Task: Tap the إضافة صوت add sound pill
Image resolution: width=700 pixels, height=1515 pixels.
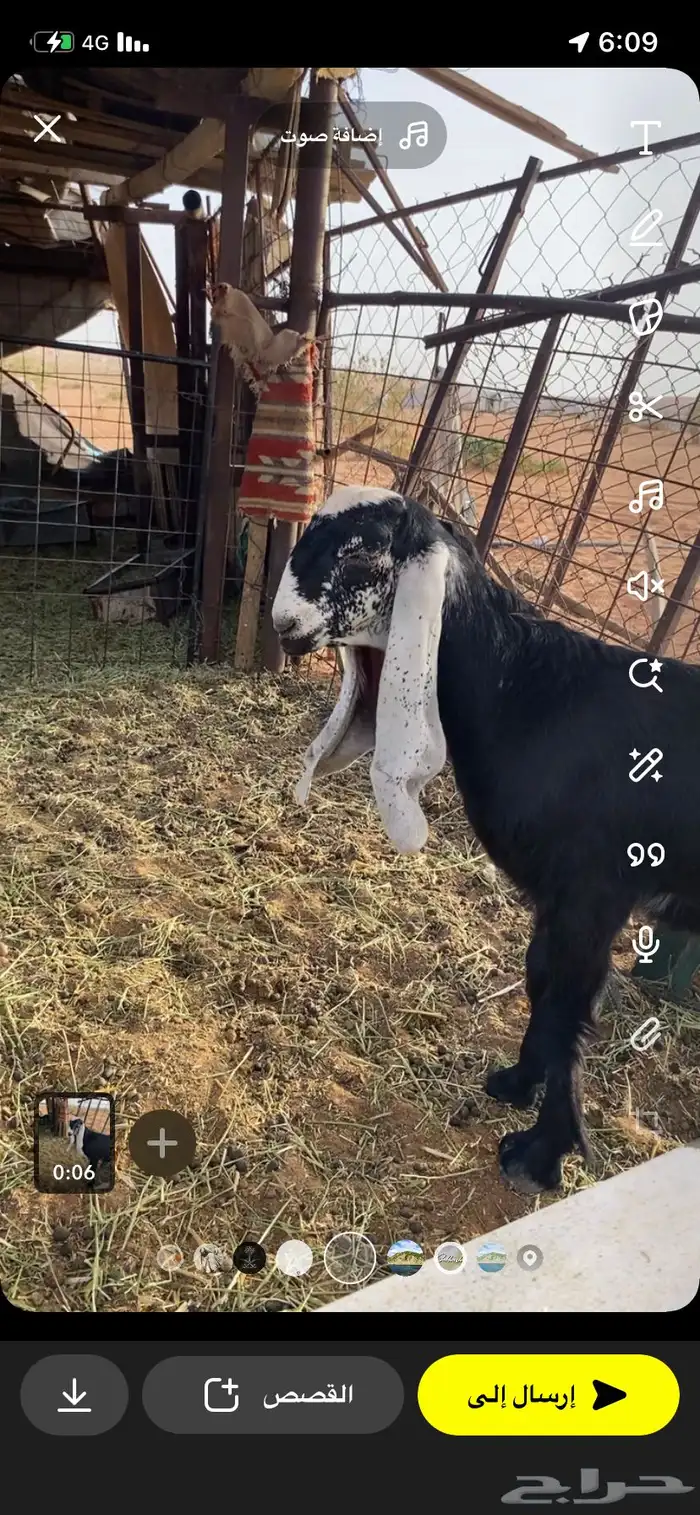Action: [x=355, y=136]
